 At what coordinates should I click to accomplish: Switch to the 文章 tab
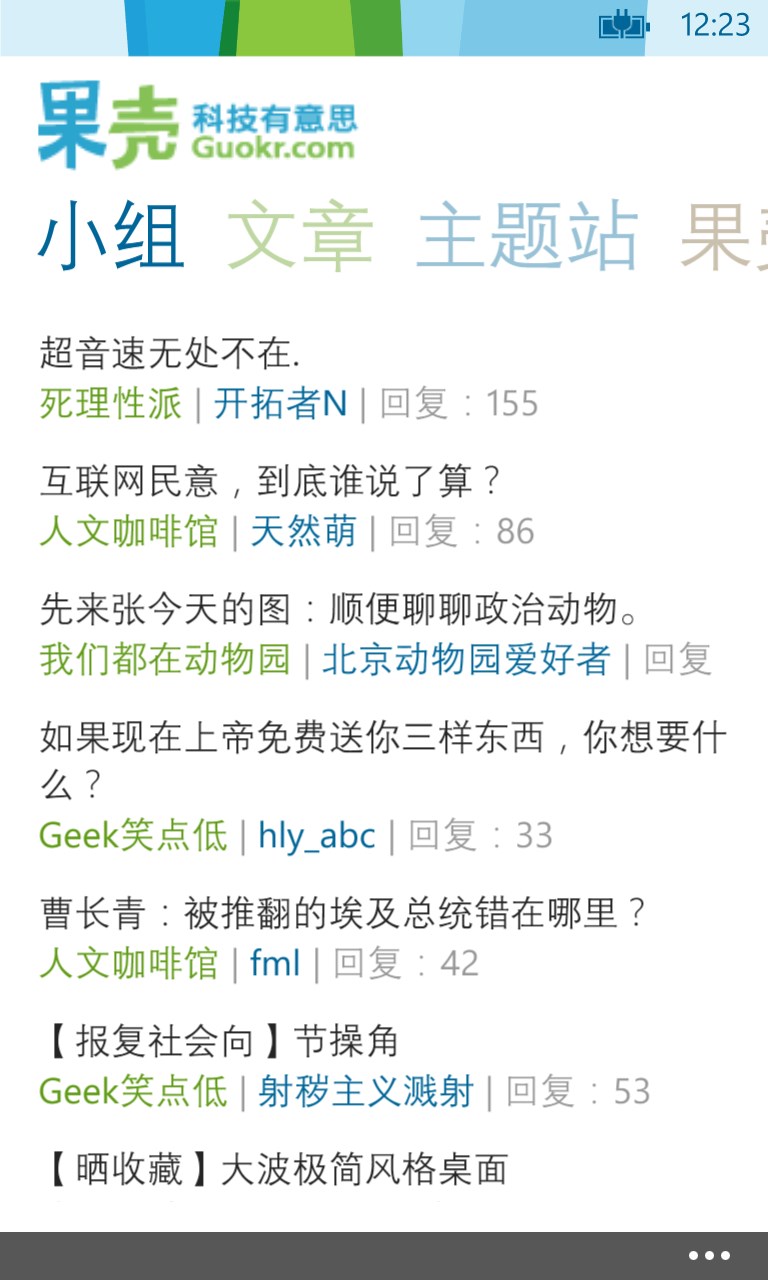[x=299, y=238]
